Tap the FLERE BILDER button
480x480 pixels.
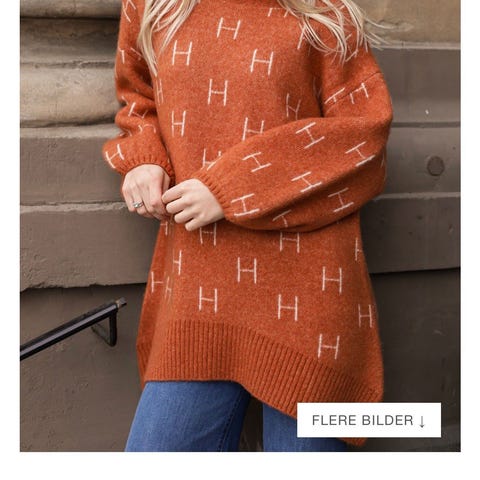(x=369, y=420)
